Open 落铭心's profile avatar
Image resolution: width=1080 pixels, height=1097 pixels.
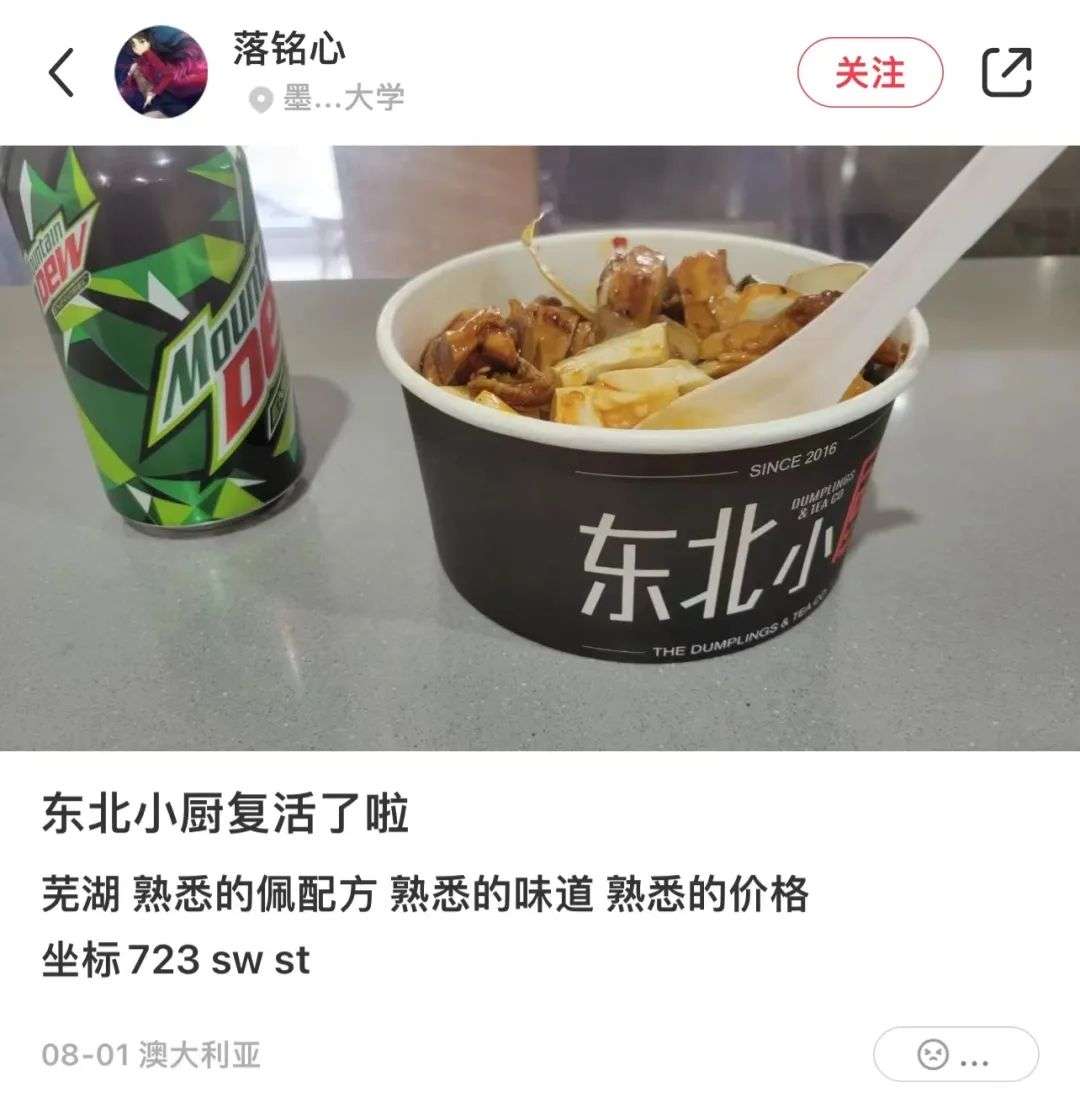pos(161,72)
